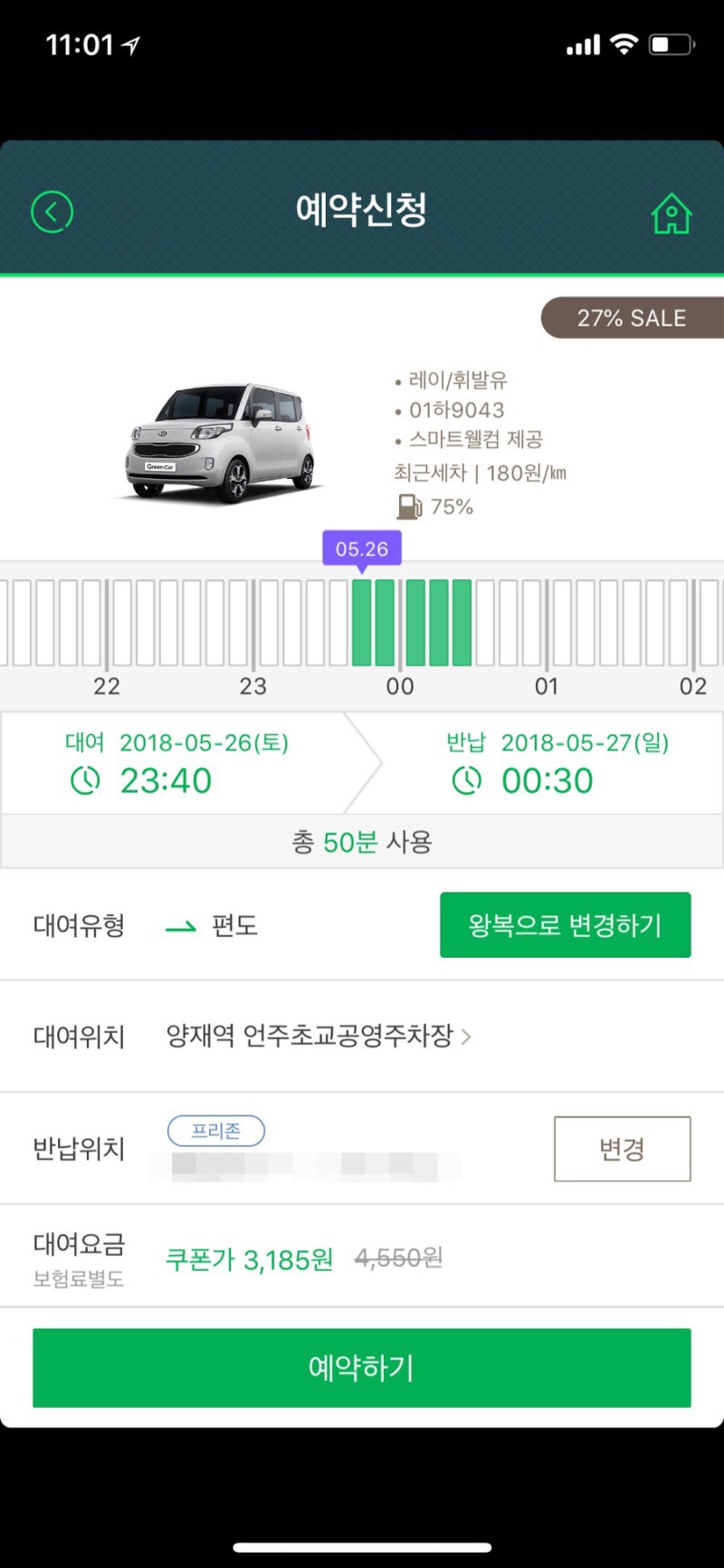This screenshot has width=724, height=1568.
Task: Tap 변경 to change return location
Action: pos(623,1149)
